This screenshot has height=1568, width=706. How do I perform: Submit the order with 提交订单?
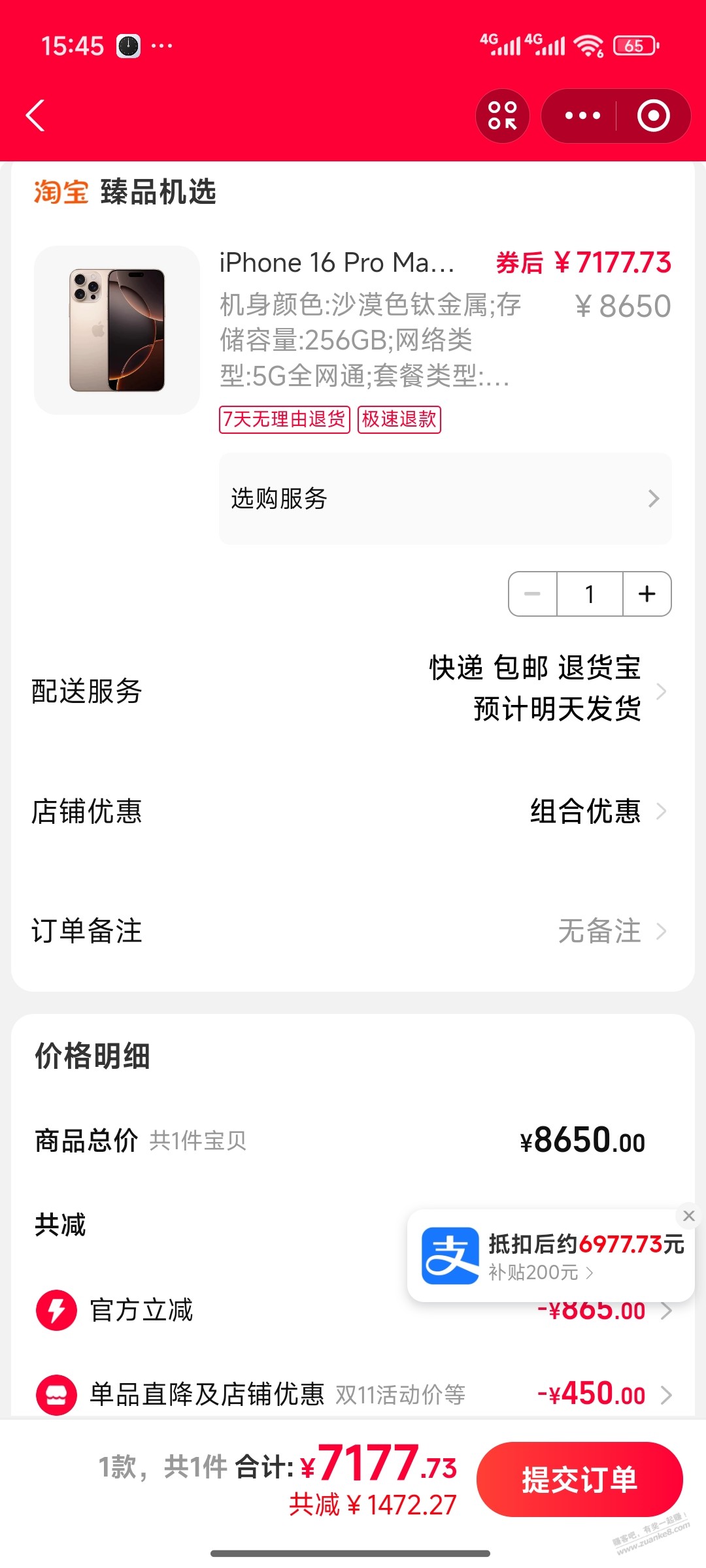(x=579, y=1480)
